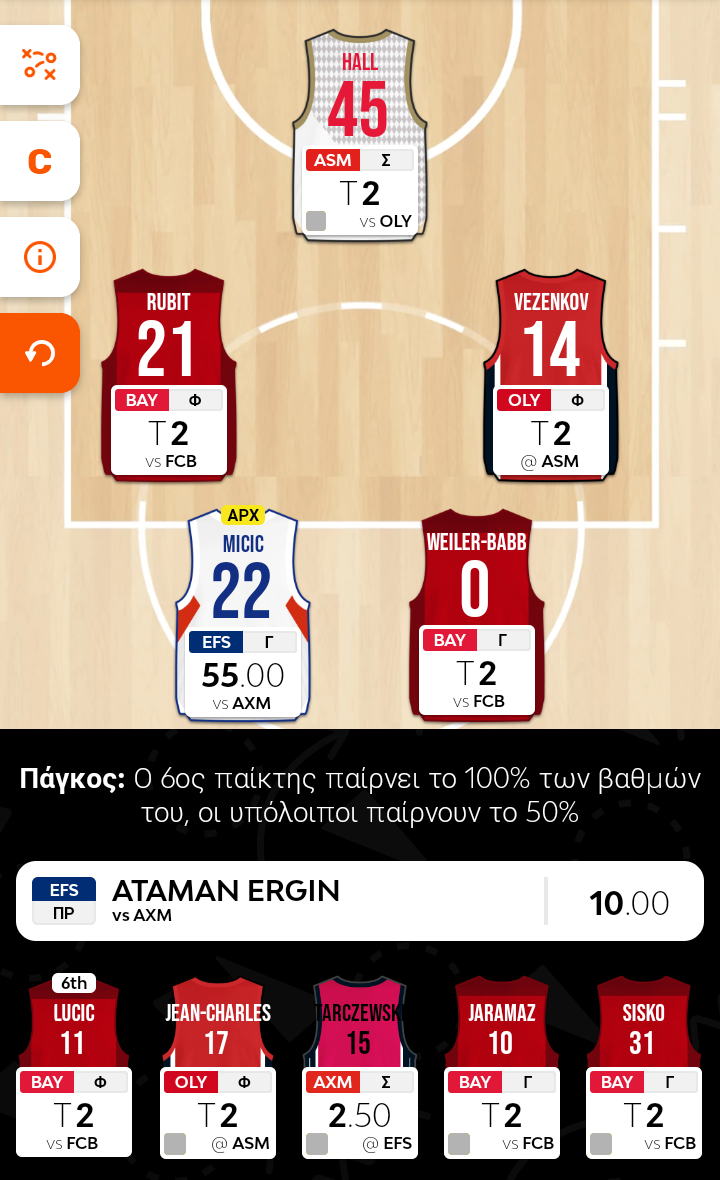Tap the captain C button
The image size is (720, 1180).
[39, 161]
